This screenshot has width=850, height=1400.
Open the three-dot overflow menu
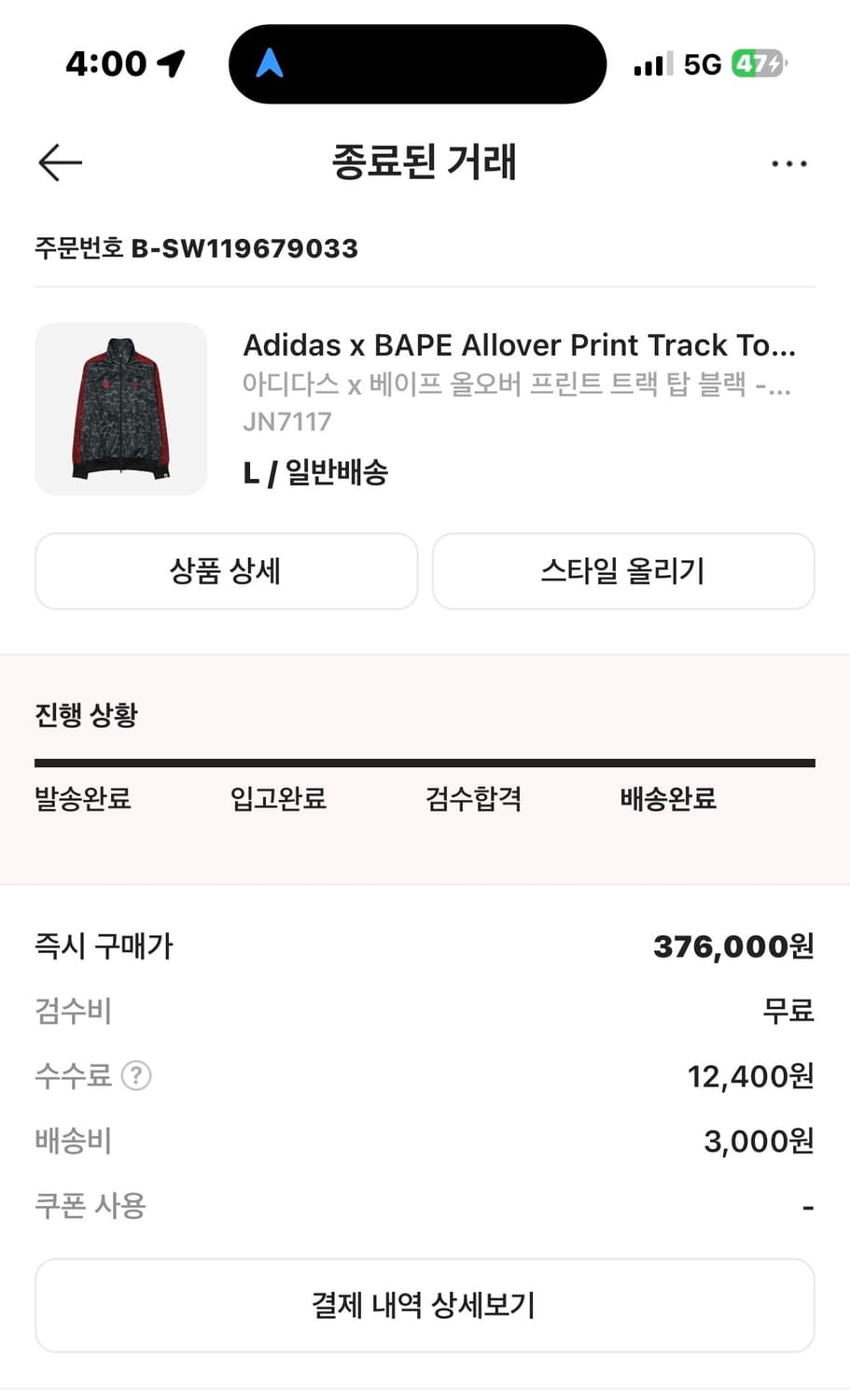point(789,162)
